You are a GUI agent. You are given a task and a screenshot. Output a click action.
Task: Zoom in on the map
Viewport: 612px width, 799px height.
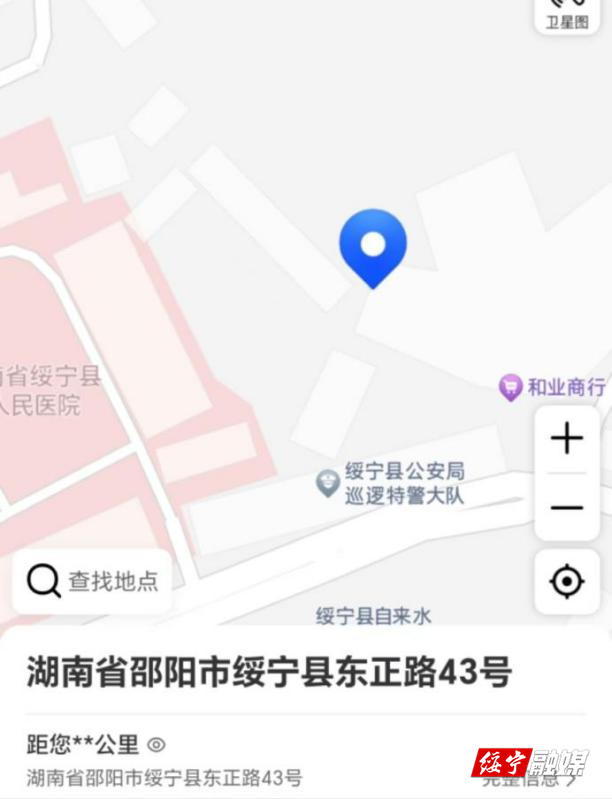pos(567,438)
